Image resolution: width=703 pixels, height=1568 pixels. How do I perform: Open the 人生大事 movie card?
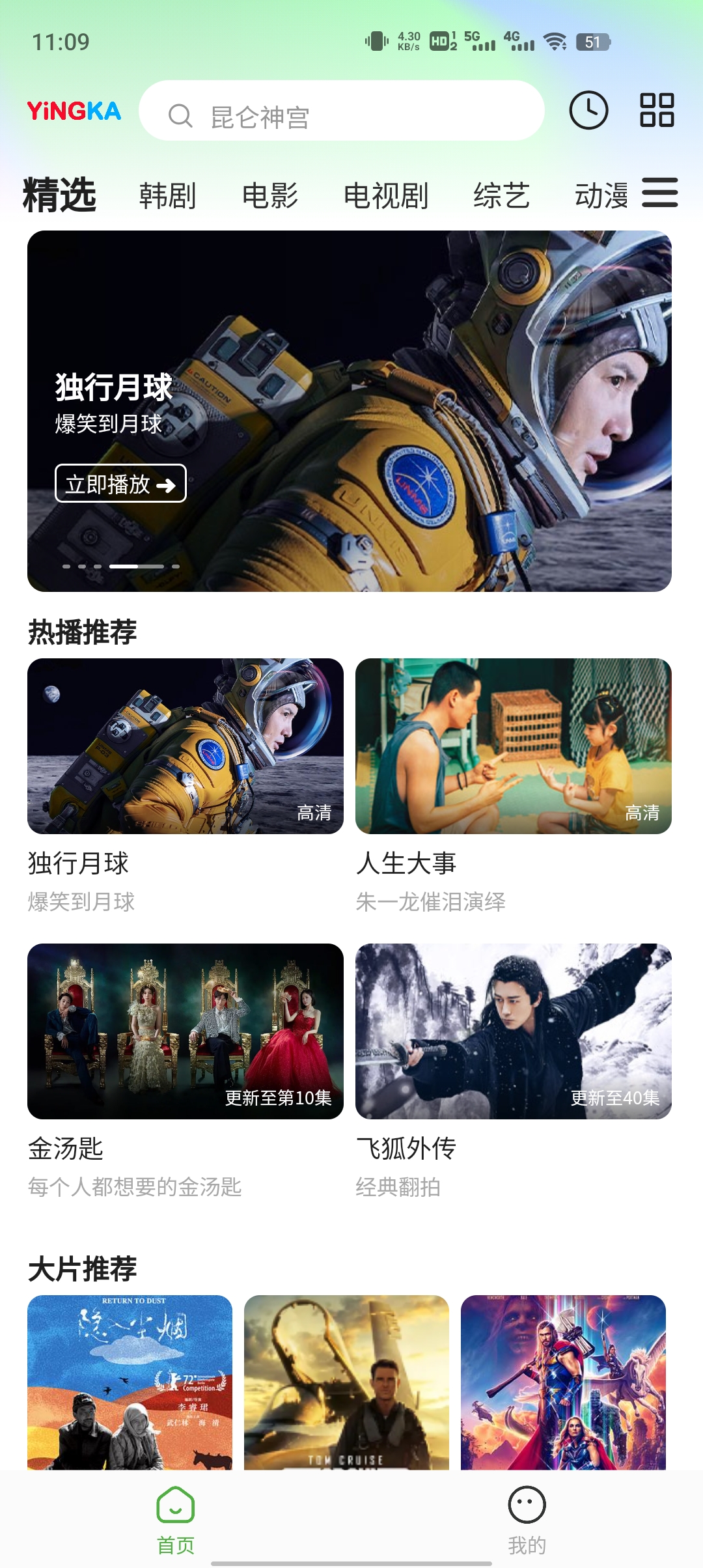point(513,746)
